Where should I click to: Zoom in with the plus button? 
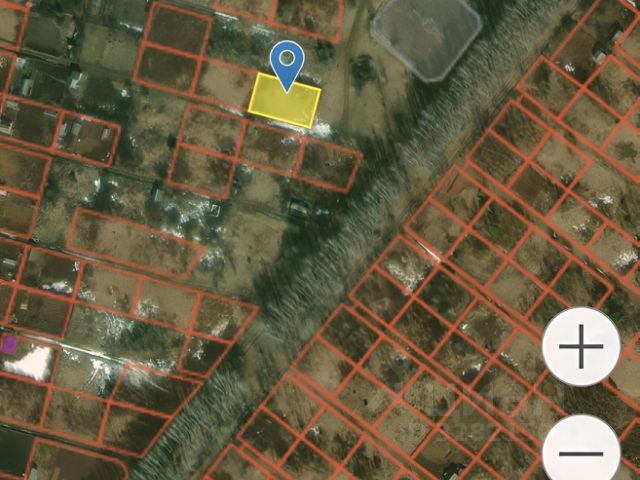click(583, 349)
